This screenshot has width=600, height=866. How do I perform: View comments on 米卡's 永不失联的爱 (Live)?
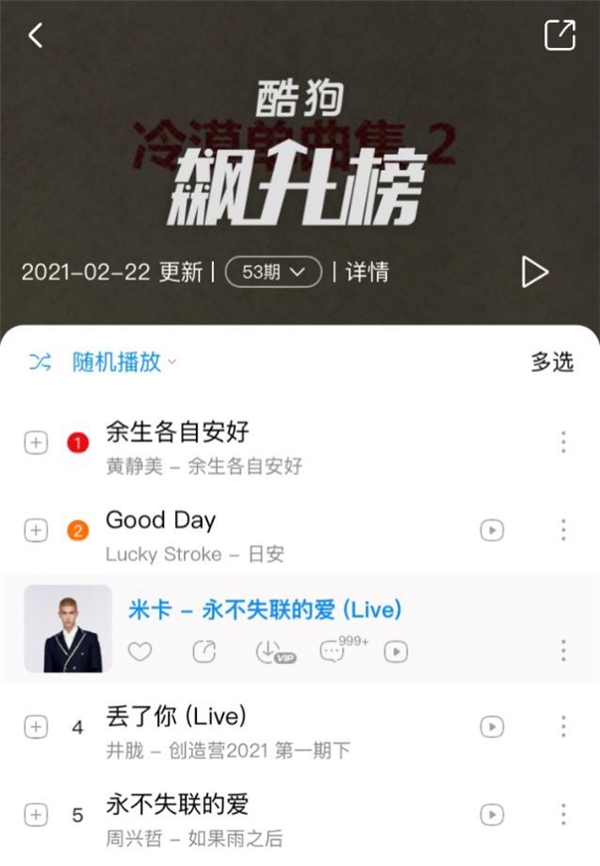click(332, 652)
